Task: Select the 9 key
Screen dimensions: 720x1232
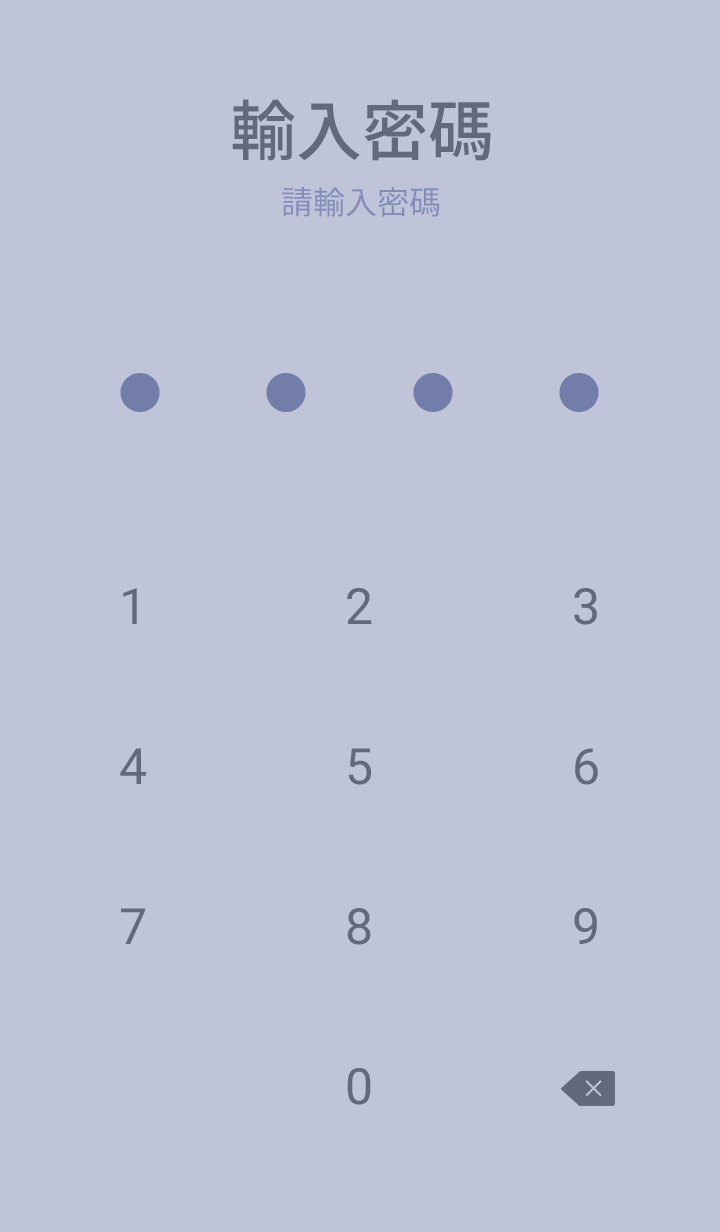Action: (586, 927)
